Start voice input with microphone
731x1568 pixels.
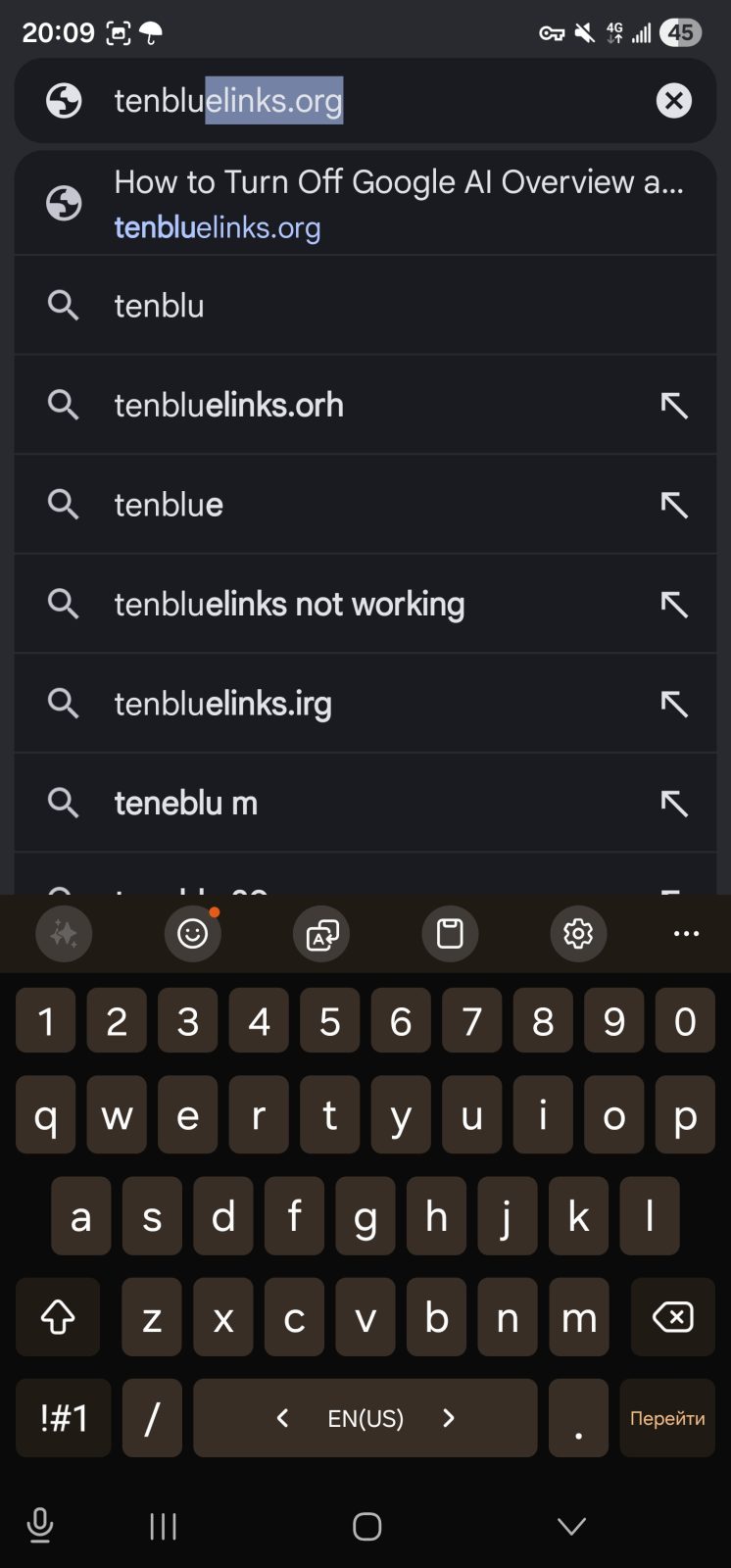[40, 1526]
